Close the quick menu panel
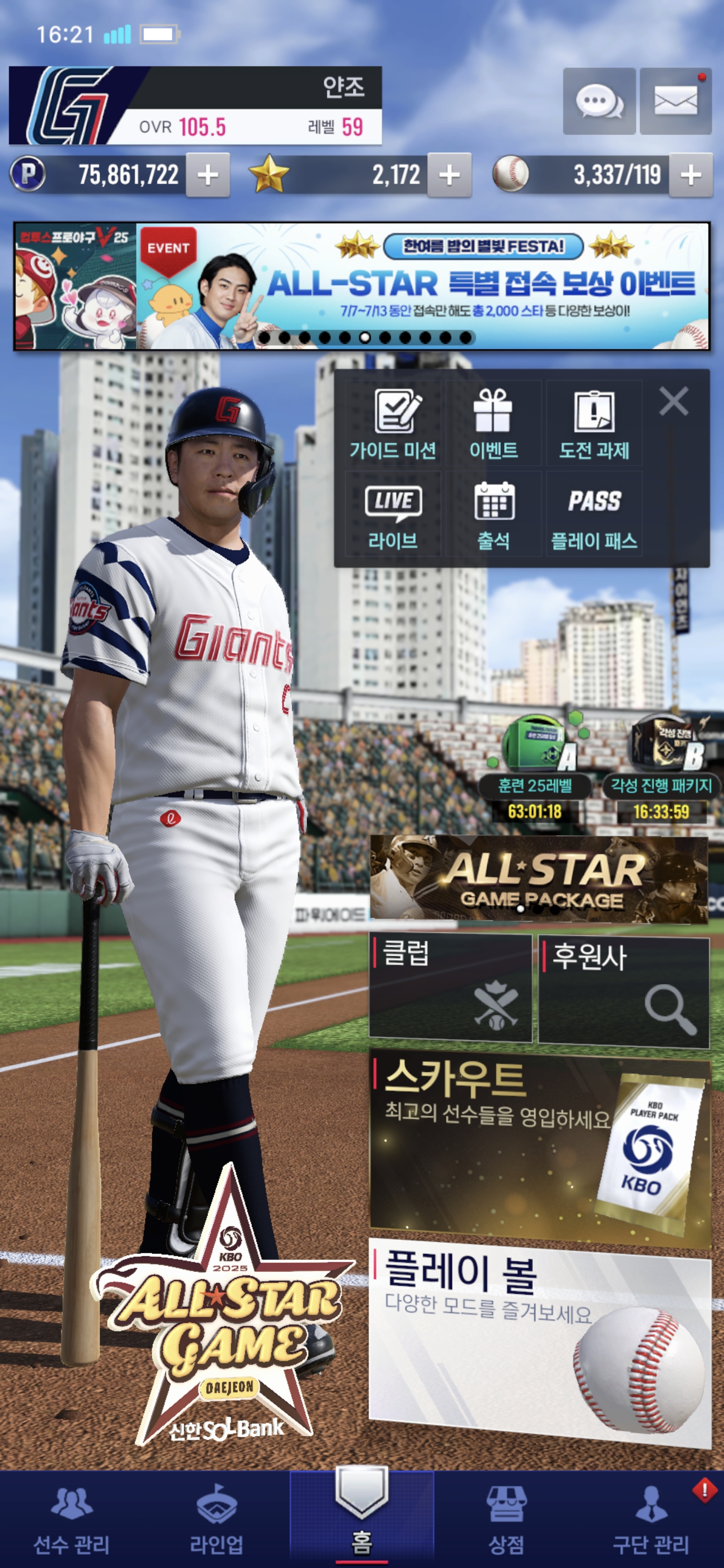The width and height of the screenshot is (724, 1568). click(x=673, y=402)
